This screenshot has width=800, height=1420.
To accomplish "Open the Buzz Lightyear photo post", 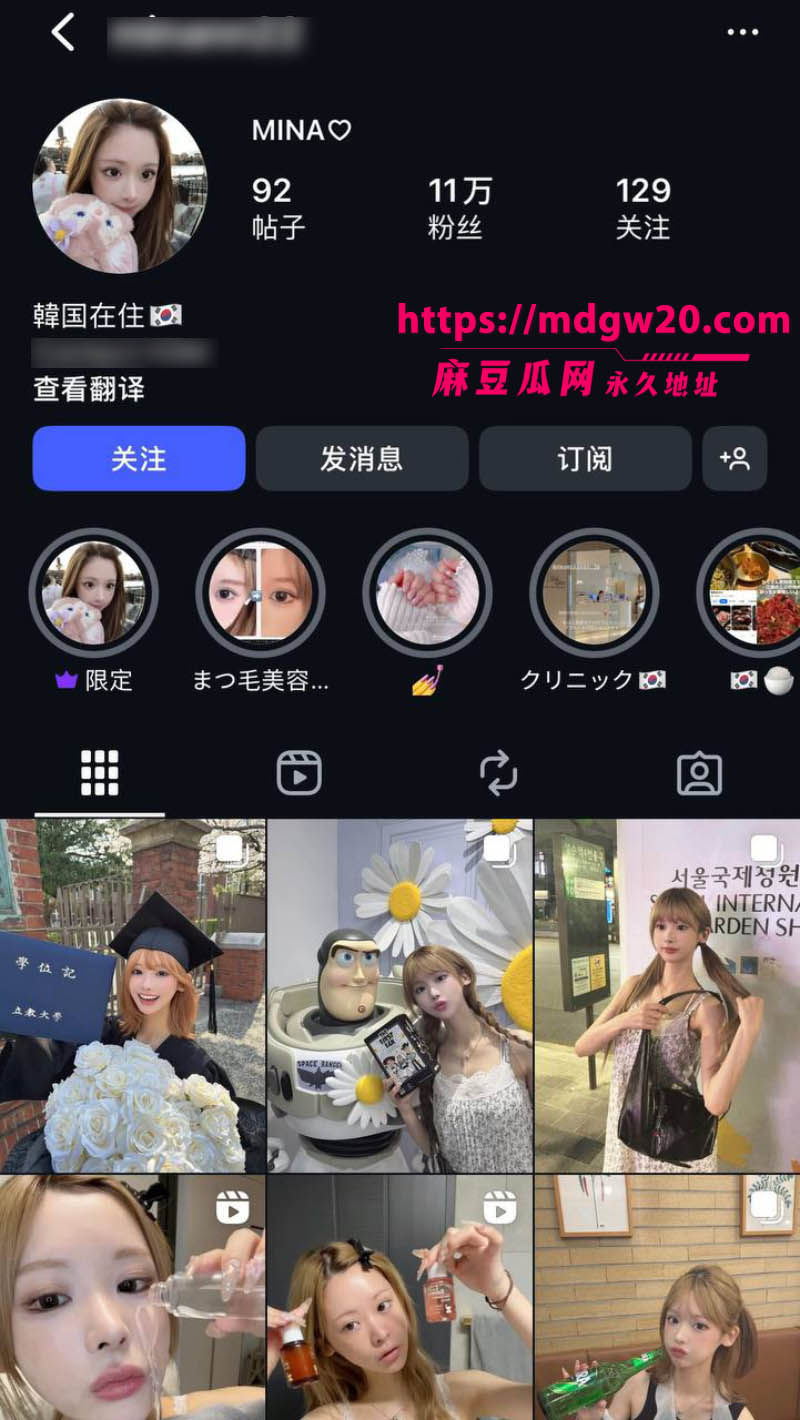I will click(400, 996).
